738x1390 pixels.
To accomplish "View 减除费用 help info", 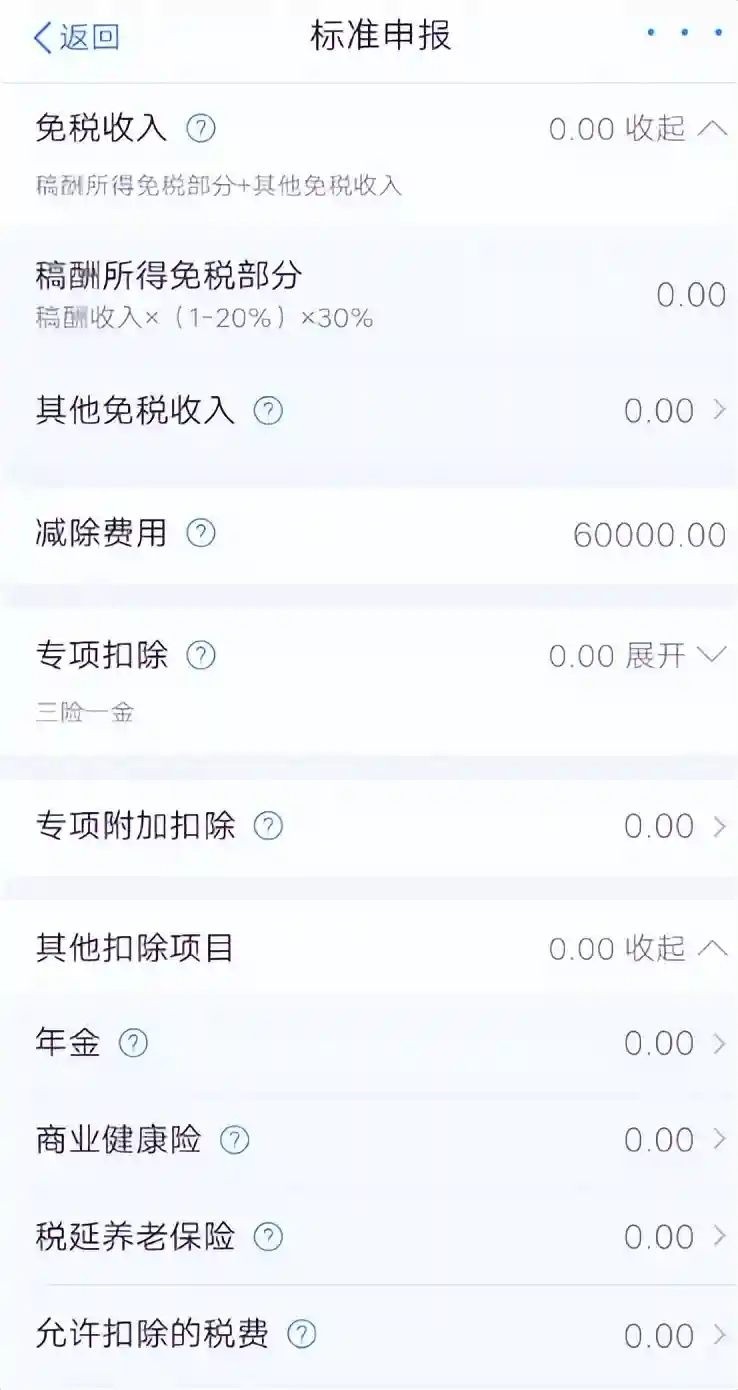I will pyautogui.click(x=201, y=533).
